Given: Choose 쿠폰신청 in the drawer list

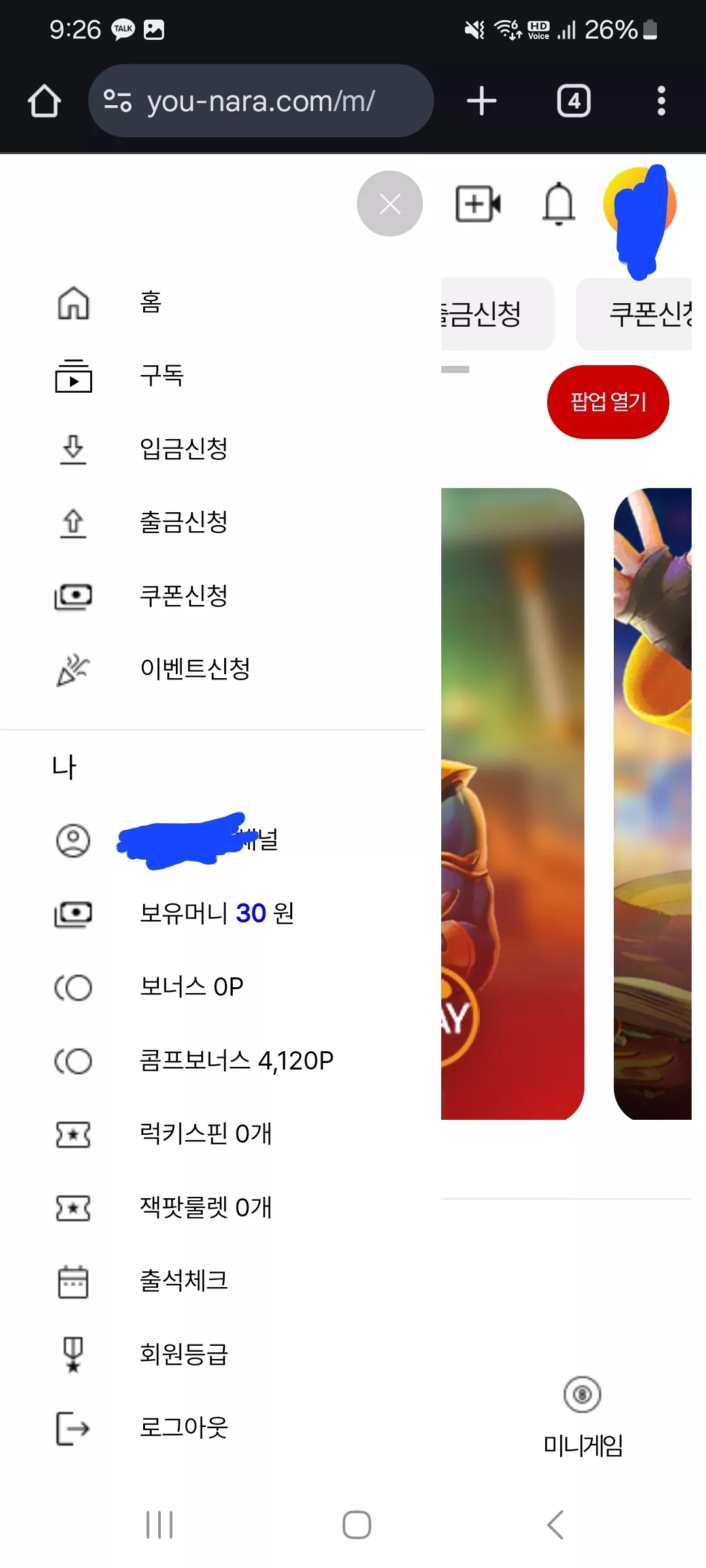Looking at the screenshot, I should click(213, 595).
